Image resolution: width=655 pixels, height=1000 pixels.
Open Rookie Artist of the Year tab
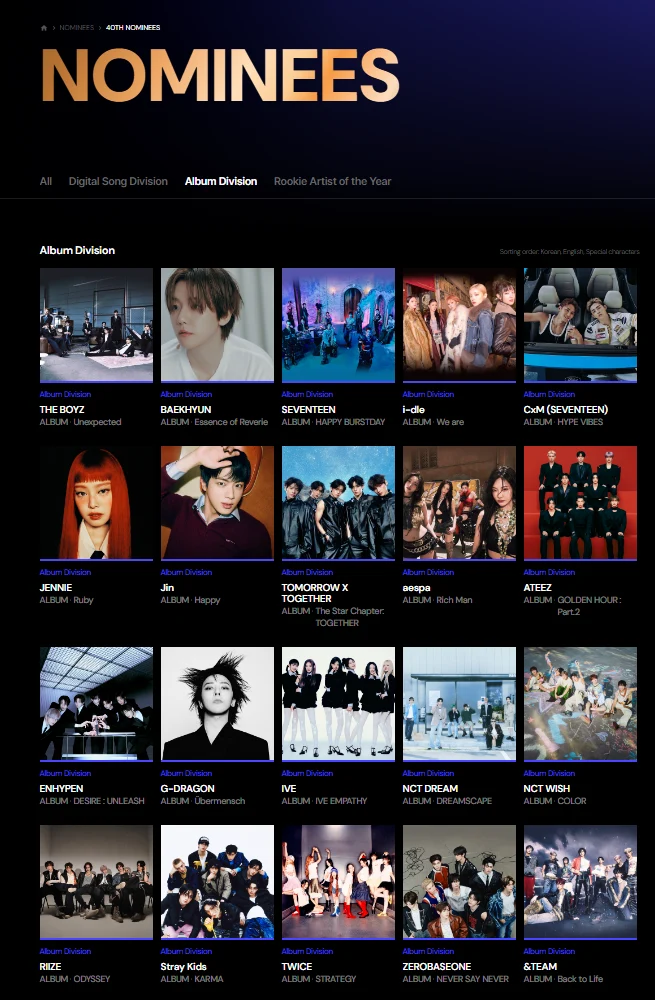[332, 181]
